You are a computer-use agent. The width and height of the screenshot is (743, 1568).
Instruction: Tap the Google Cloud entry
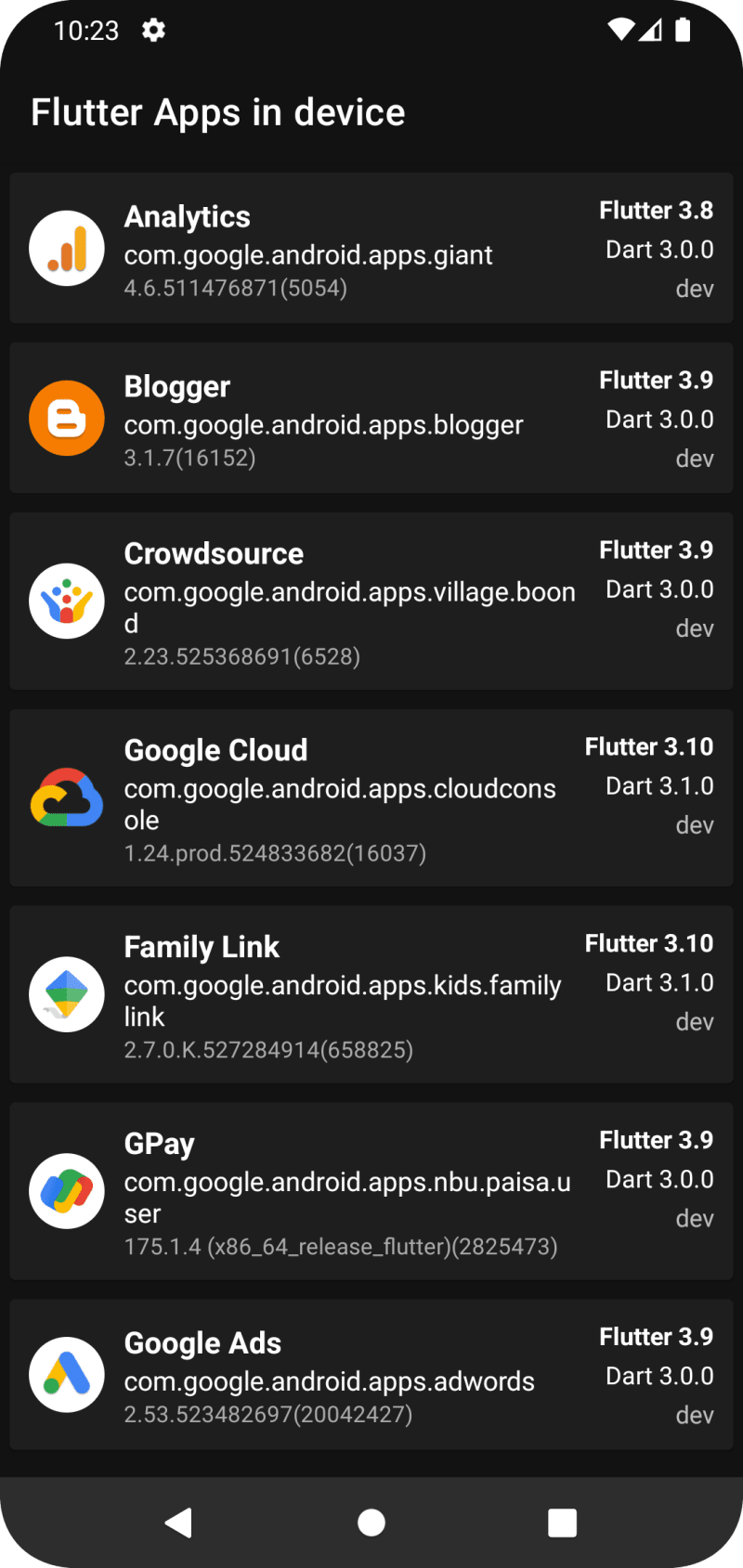coord(371,797)
